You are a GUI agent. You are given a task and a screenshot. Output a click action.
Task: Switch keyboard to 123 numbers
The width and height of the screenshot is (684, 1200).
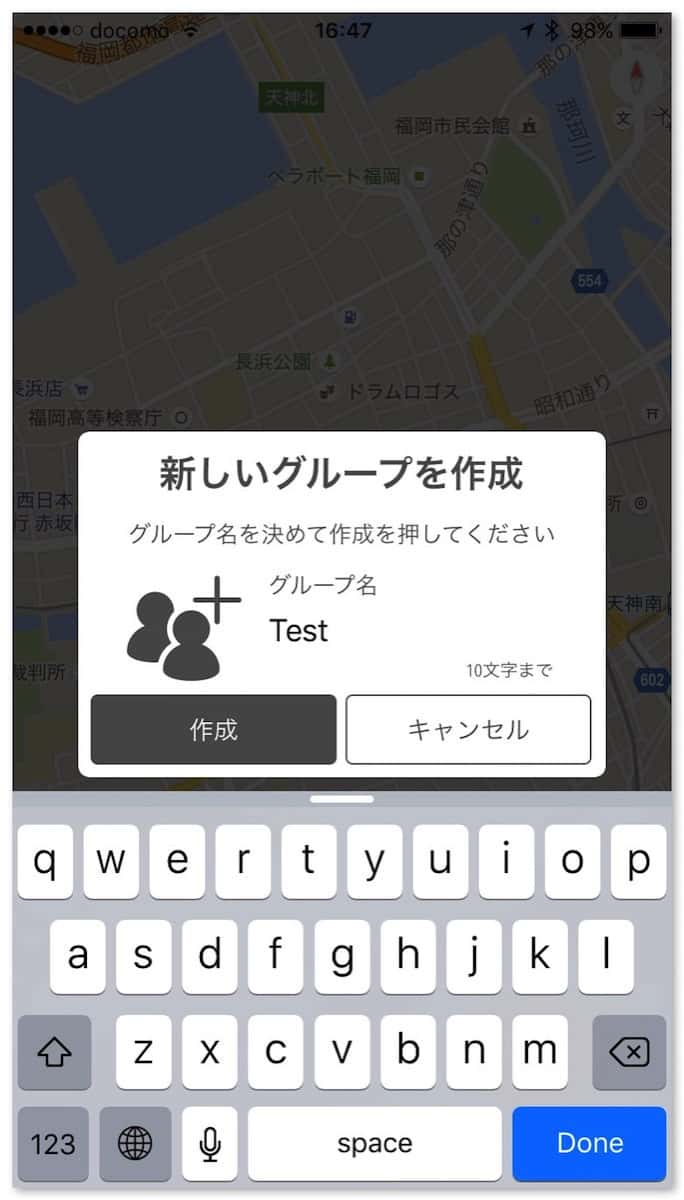pyautogui.click(x=54, y=1144)
